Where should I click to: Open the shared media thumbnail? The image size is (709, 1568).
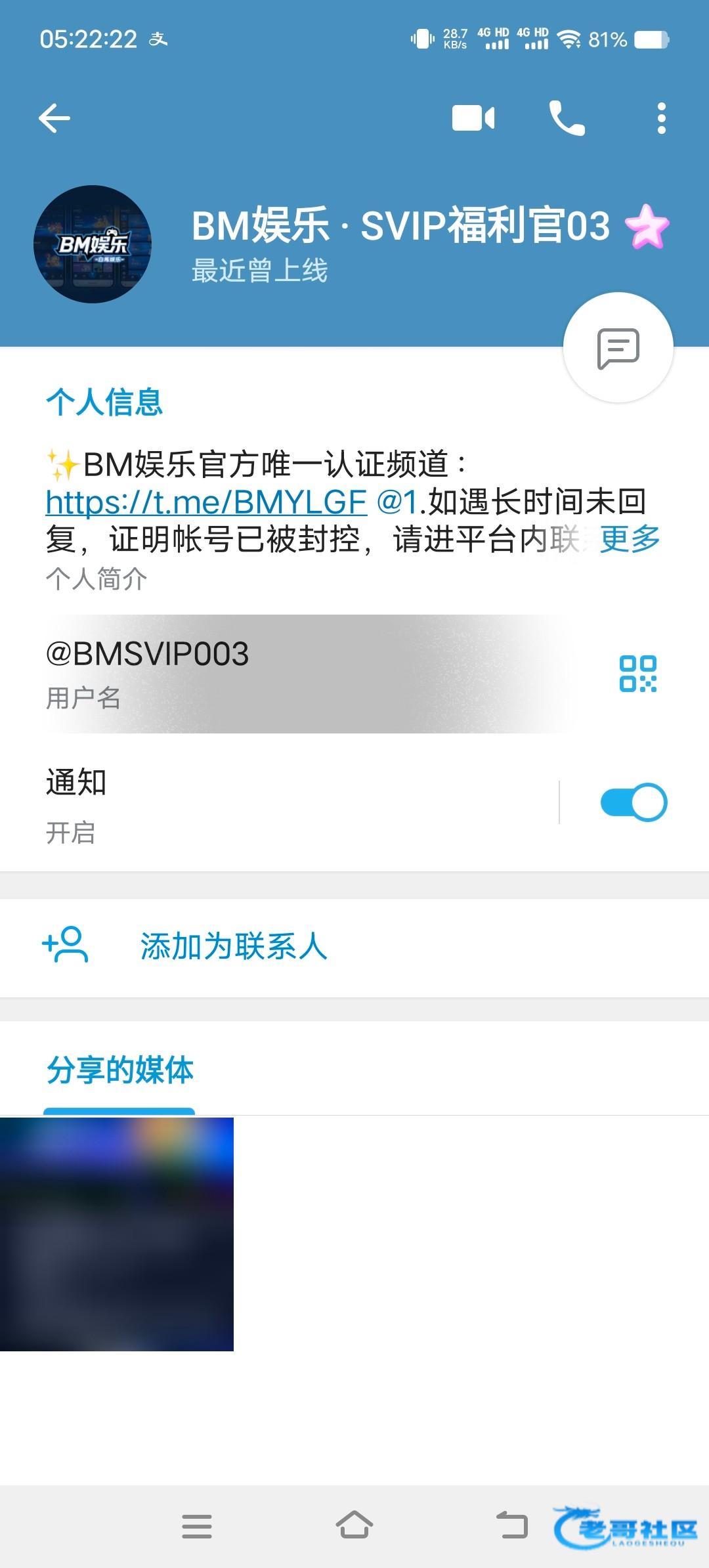[117, 1234]
